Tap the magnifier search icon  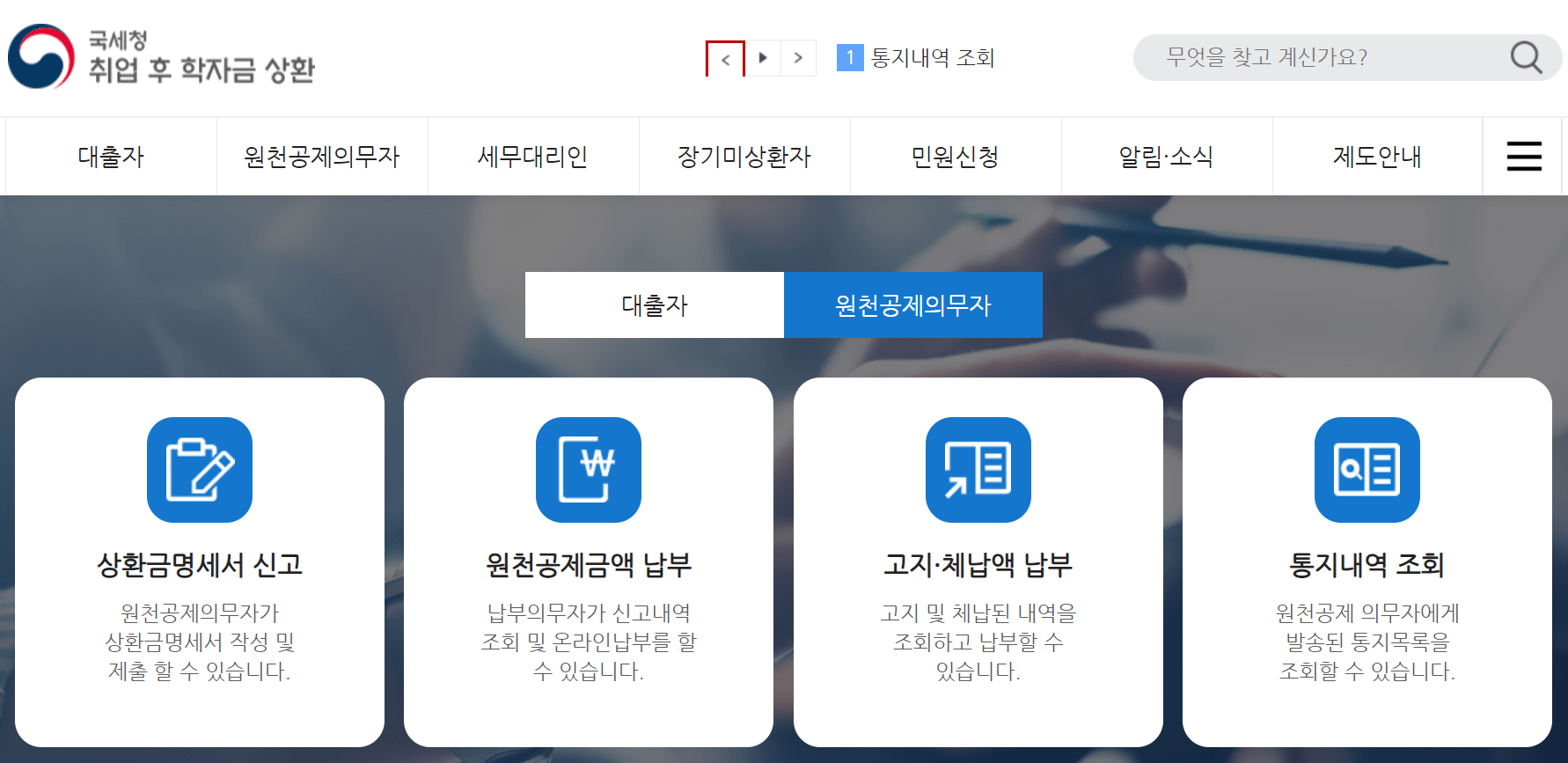coord(1526,58)
